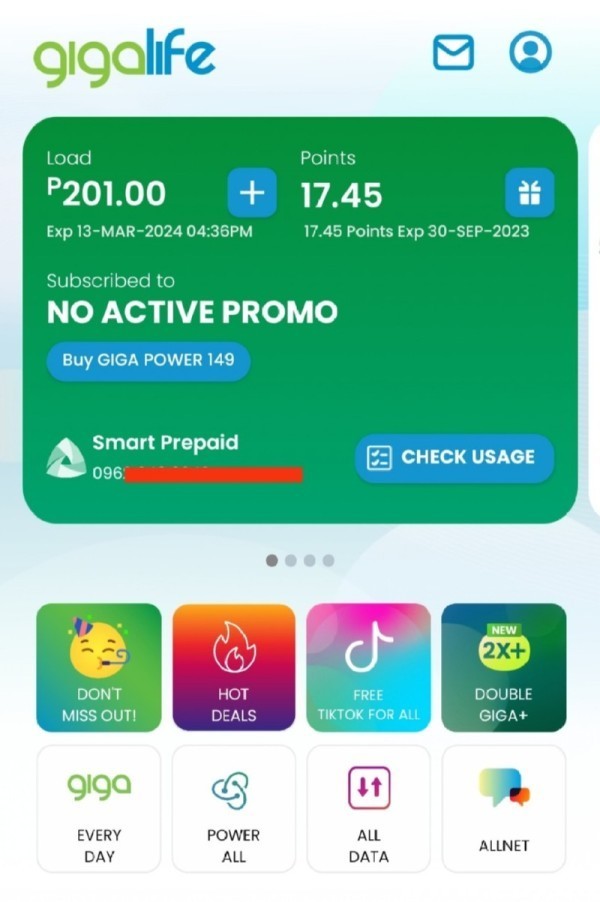The width and height of the screenshot is (600, 902).
Task: Open Free TikTok For All tile
Action: click(368, 667)
